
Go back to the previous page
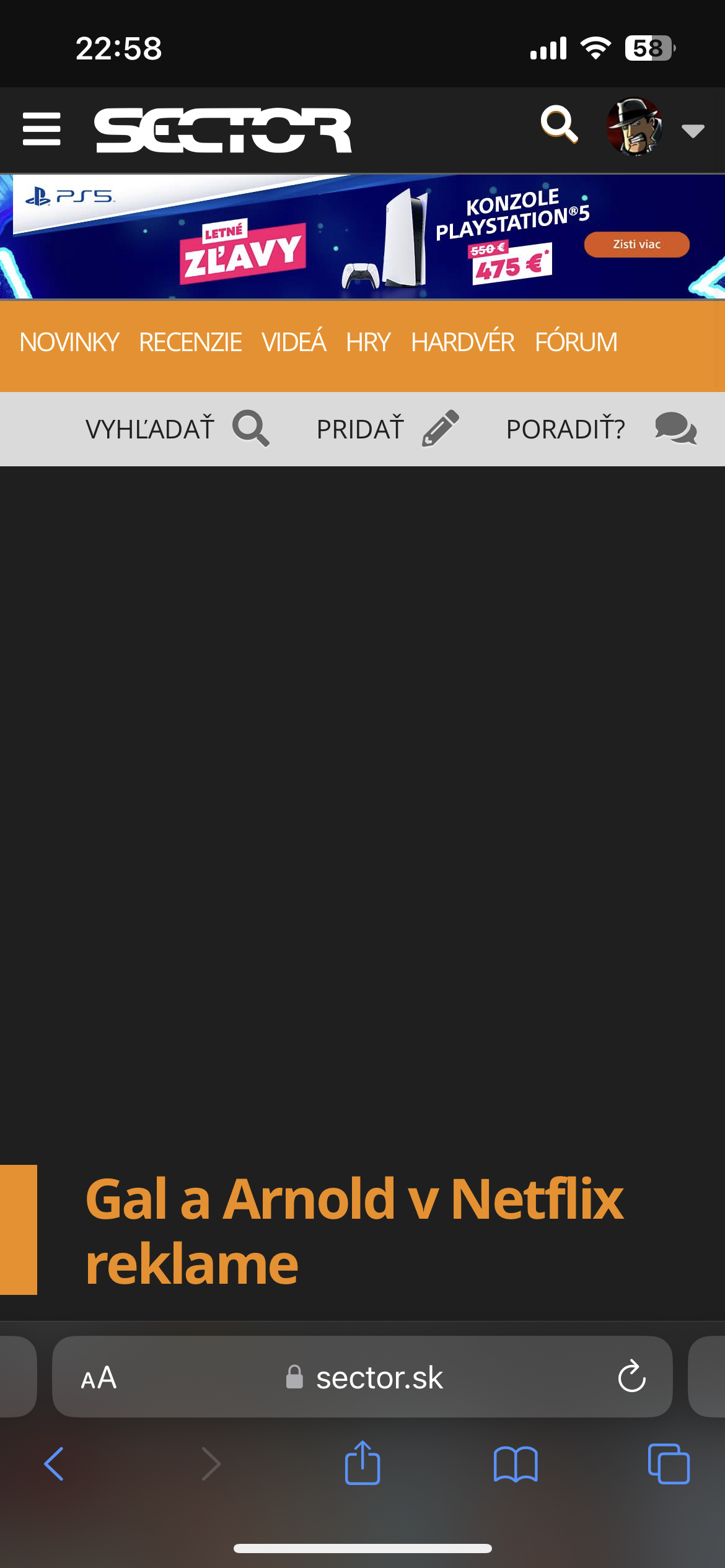(x=55, y=1464)
